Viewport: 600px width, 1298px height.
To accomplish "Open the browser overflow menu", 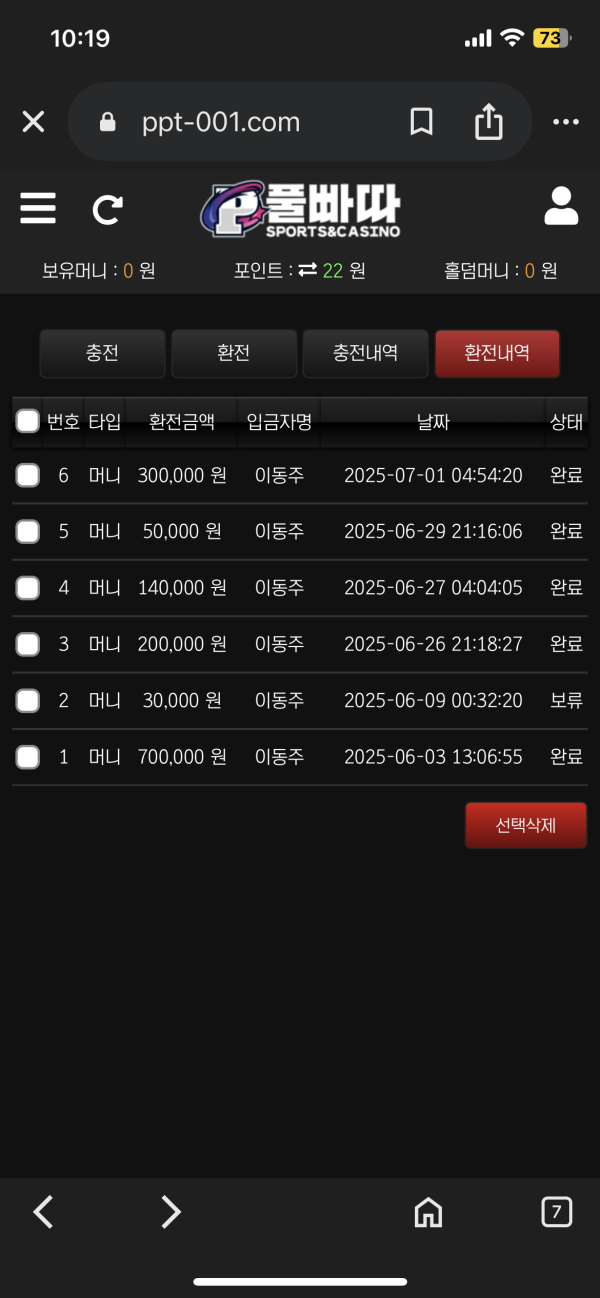I will [x=566, y=122].
